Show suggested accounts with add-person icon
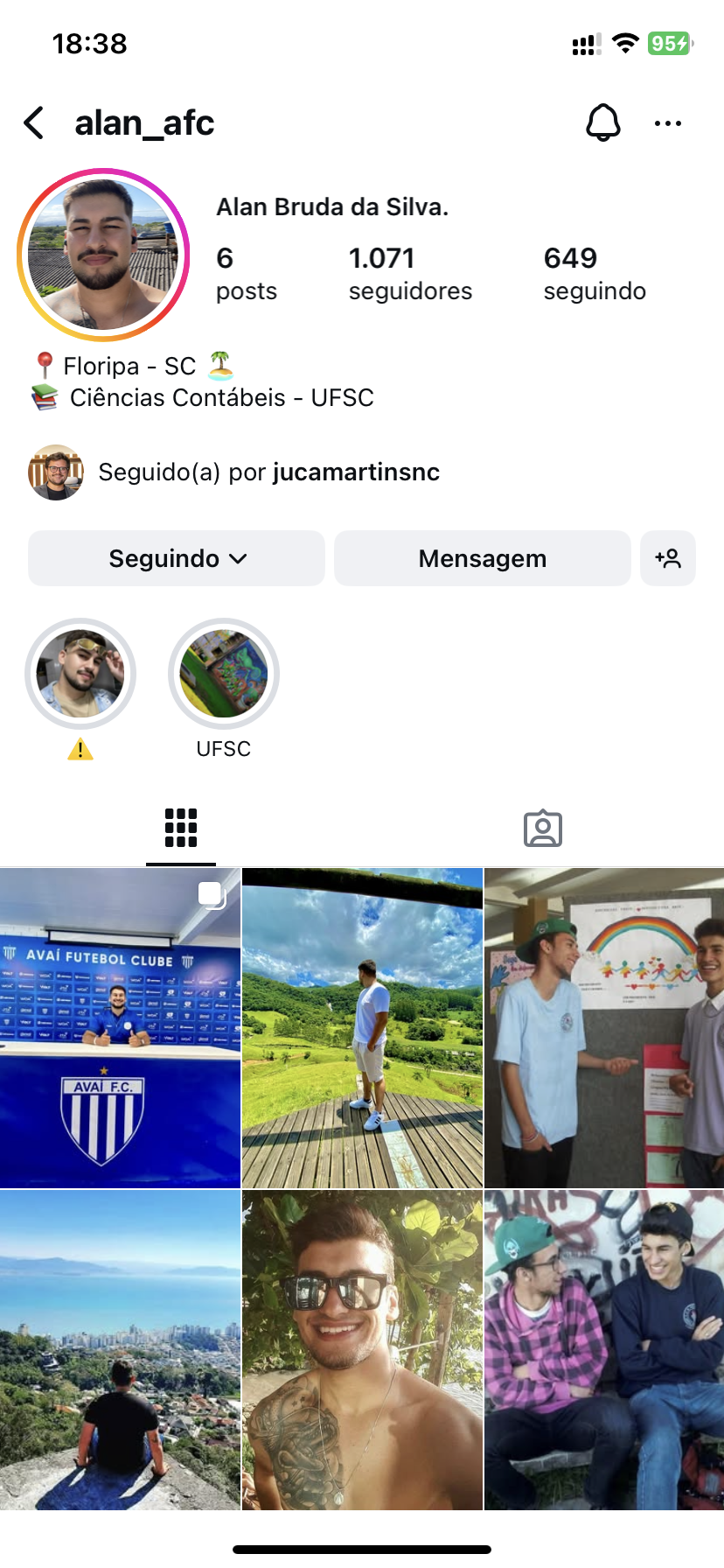Screen dimensions: 724x1568 click(x=668, y=558)
